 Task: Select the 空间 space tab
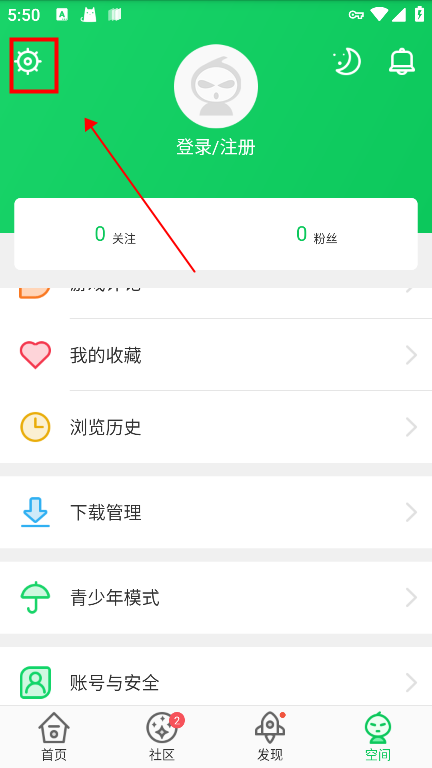[x=378, y=736]
